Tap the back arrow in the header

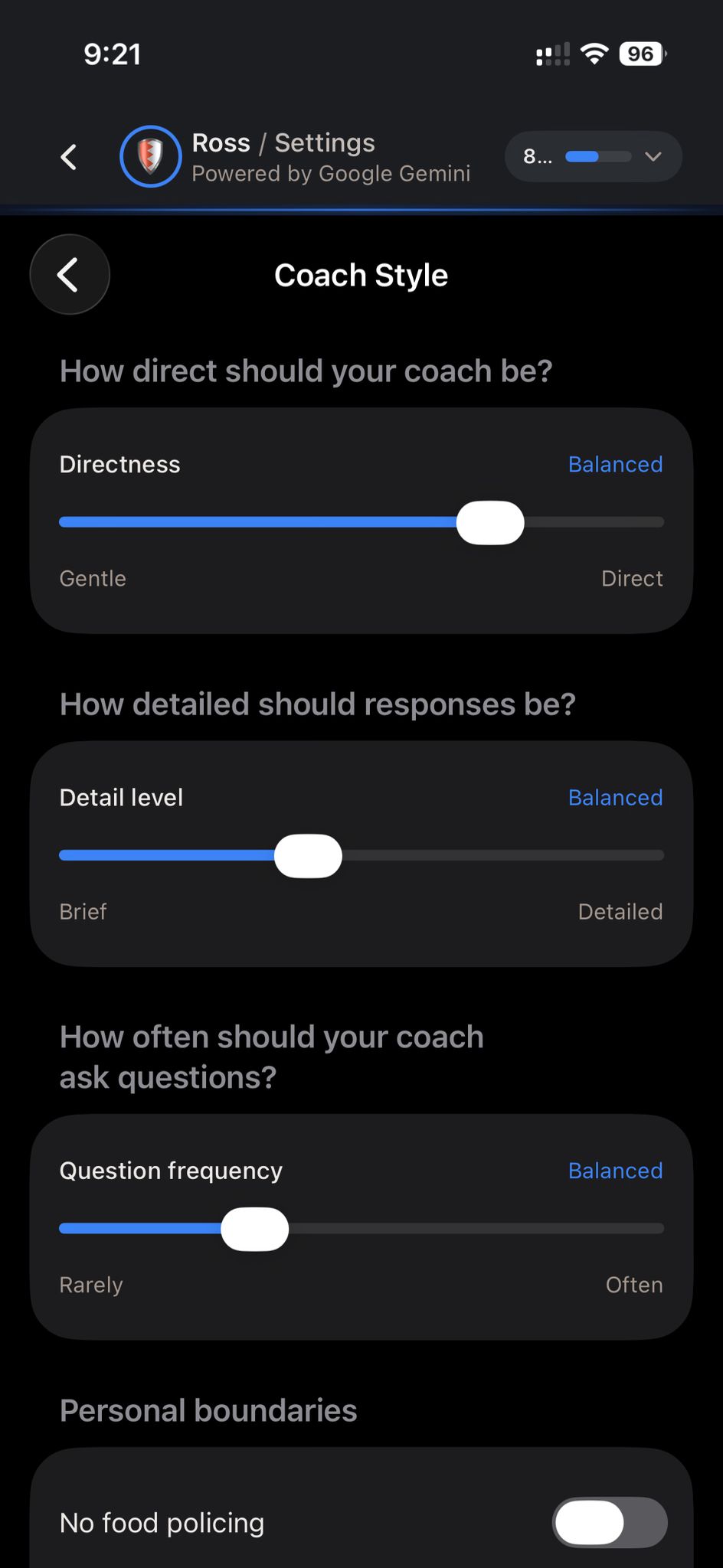[68, 157]
